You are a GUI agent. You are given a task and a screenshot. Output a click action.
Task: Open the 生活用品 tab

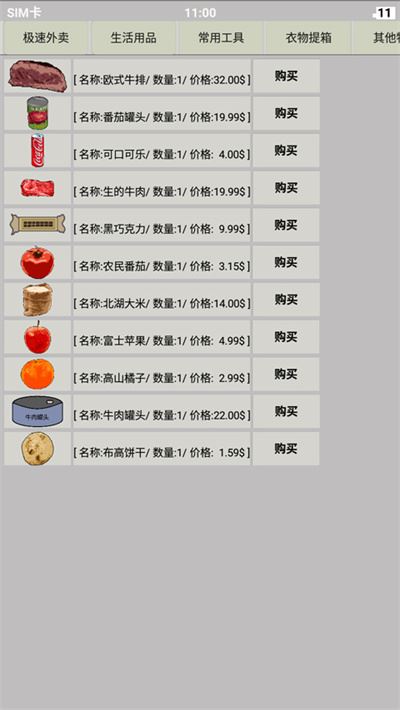[134, 38]
